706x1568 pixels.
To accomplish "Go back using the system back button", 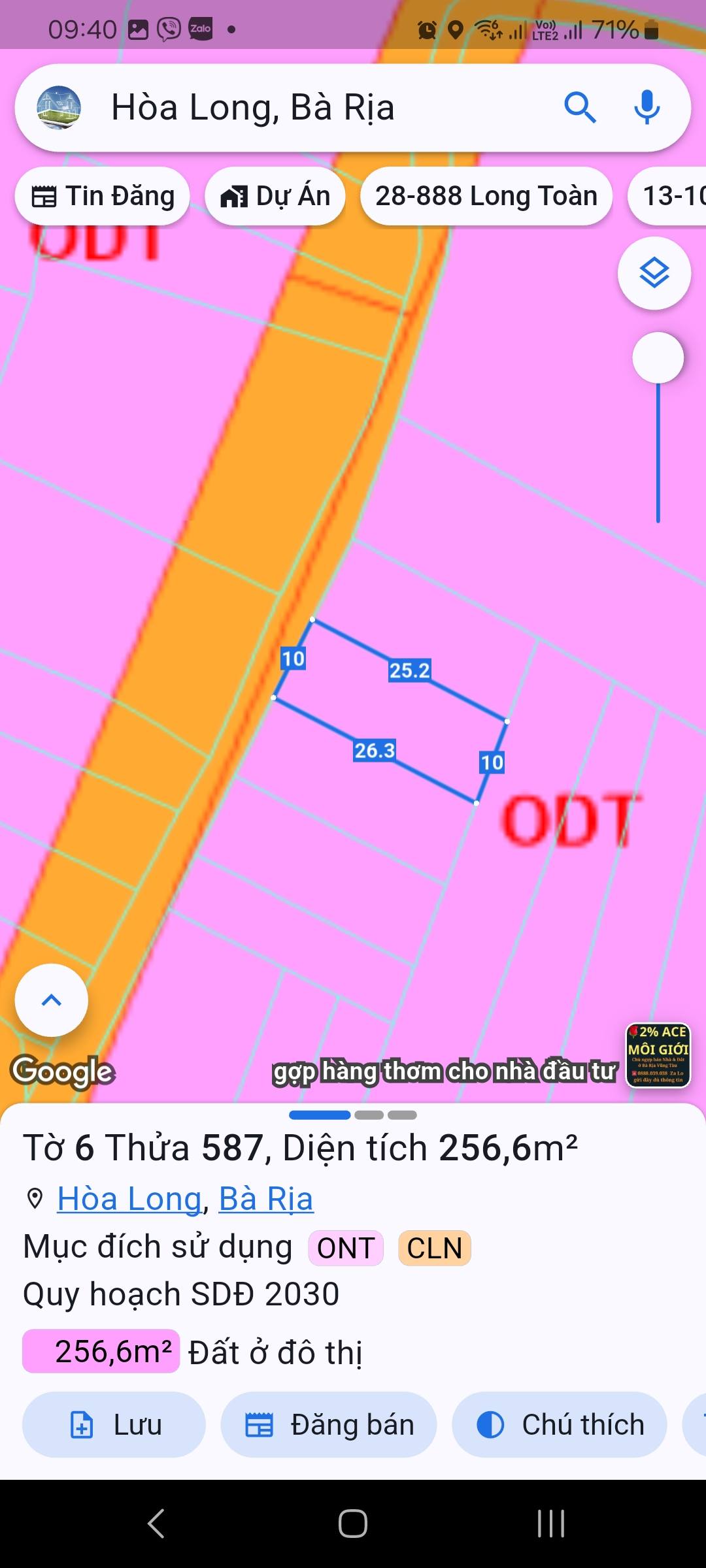I will (156, 1524).
